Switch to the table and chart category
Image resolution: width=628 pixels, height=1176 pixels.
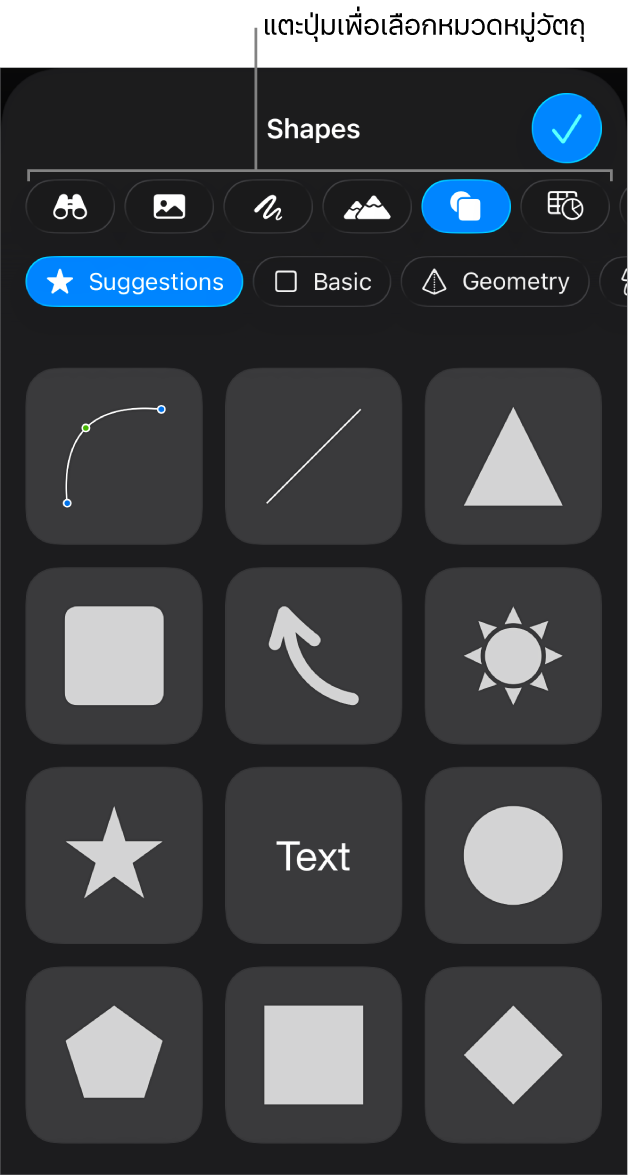[565, 207]
